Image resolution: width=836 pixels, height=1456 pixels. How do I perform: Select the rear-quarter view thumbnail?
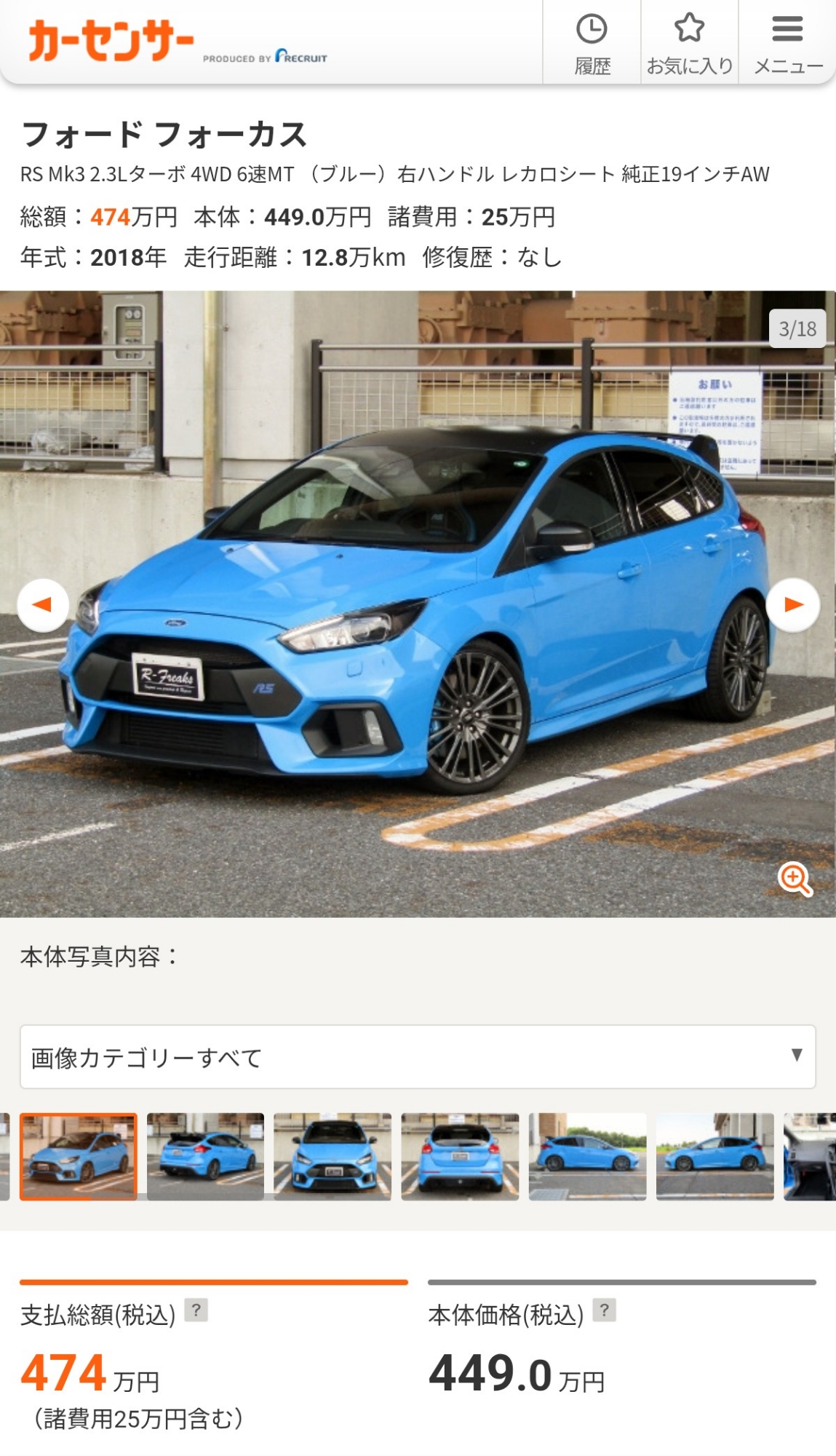[205, 1156]
